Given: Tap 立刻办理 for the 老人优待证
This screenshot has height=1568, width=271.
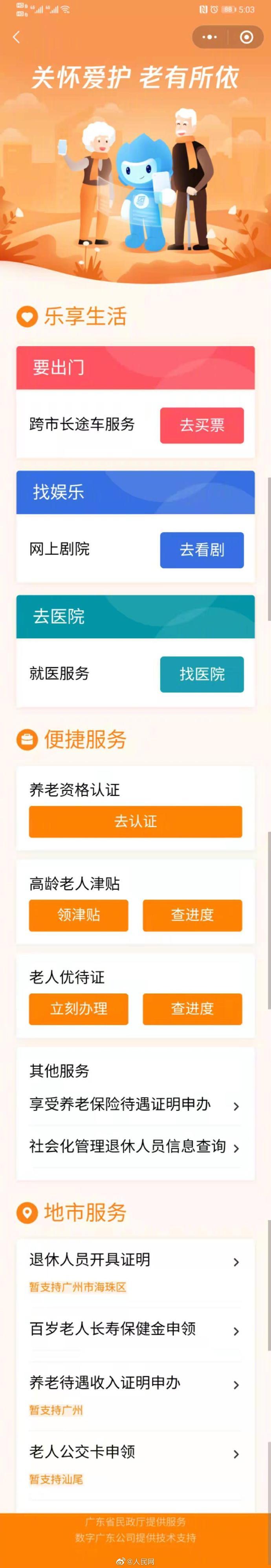Looking at the screenshot, I should pos(79,1009).
